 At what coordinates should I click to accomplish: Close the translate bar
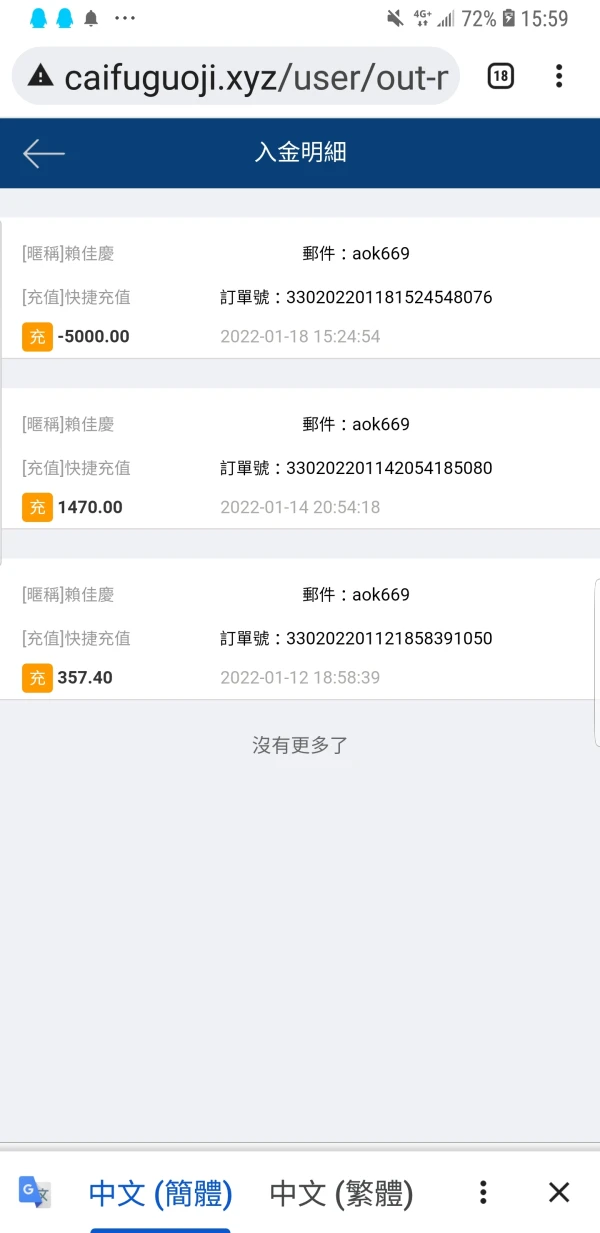[x=559, y=1192]
